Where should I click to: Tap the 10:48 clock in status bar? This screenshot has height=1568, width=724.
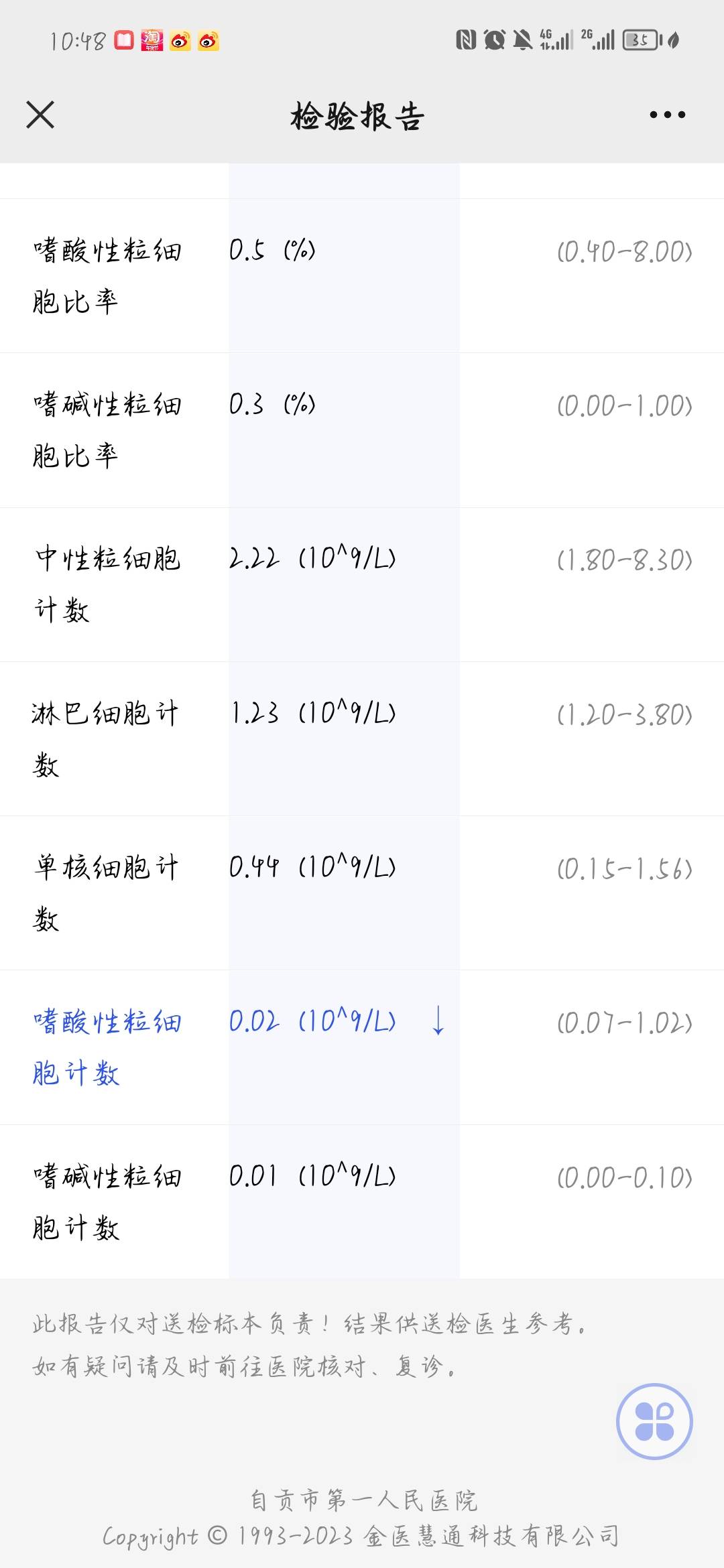(x=76, y=42)
